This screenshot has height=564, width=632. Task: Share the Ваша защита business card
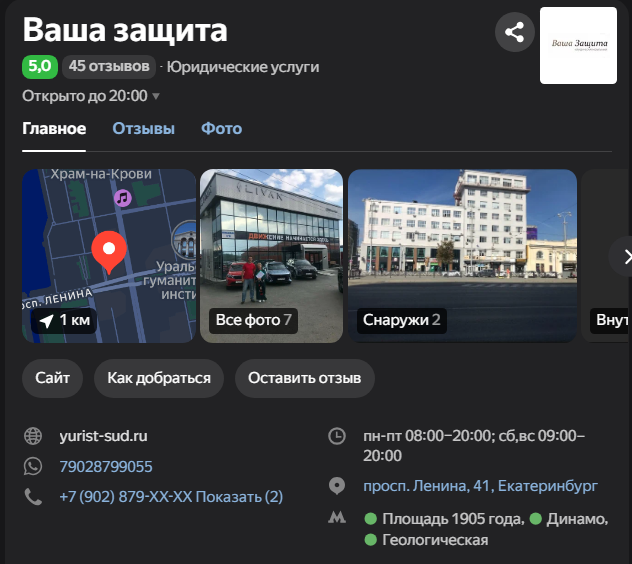point(514,32)
